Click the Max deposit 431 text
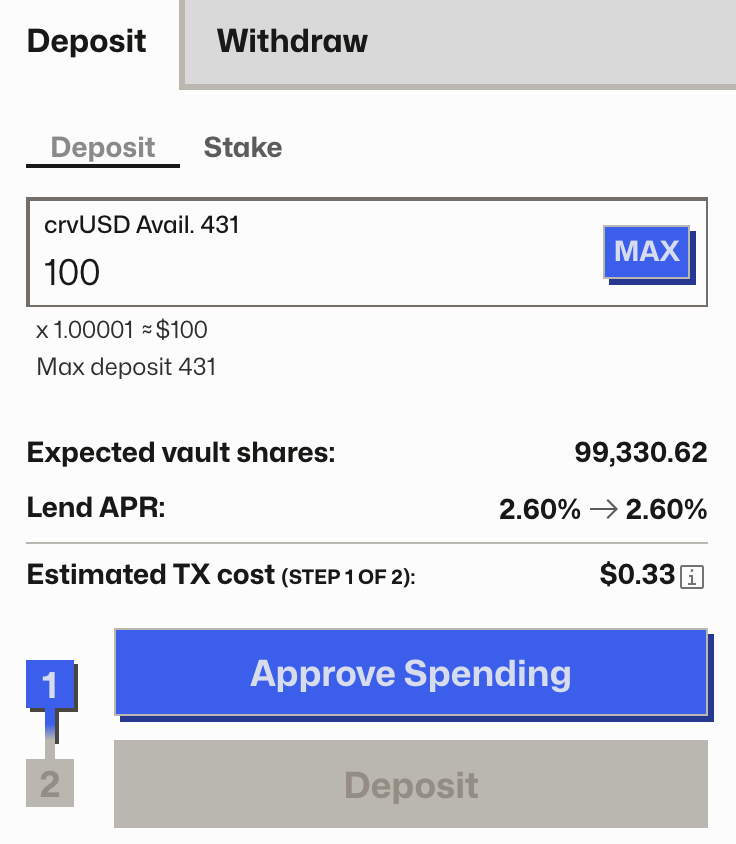The height and width of the screenshot is (844, 736). click(125, 367)
